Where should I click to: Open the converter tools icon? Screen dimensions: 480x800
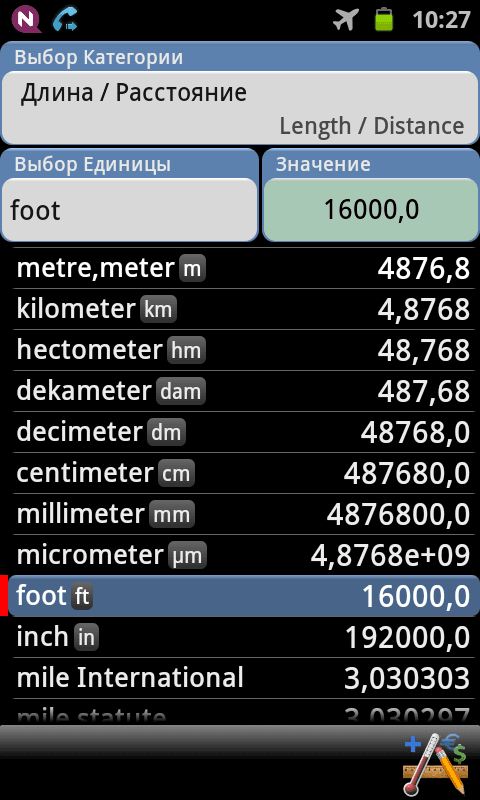pos(437,764)
